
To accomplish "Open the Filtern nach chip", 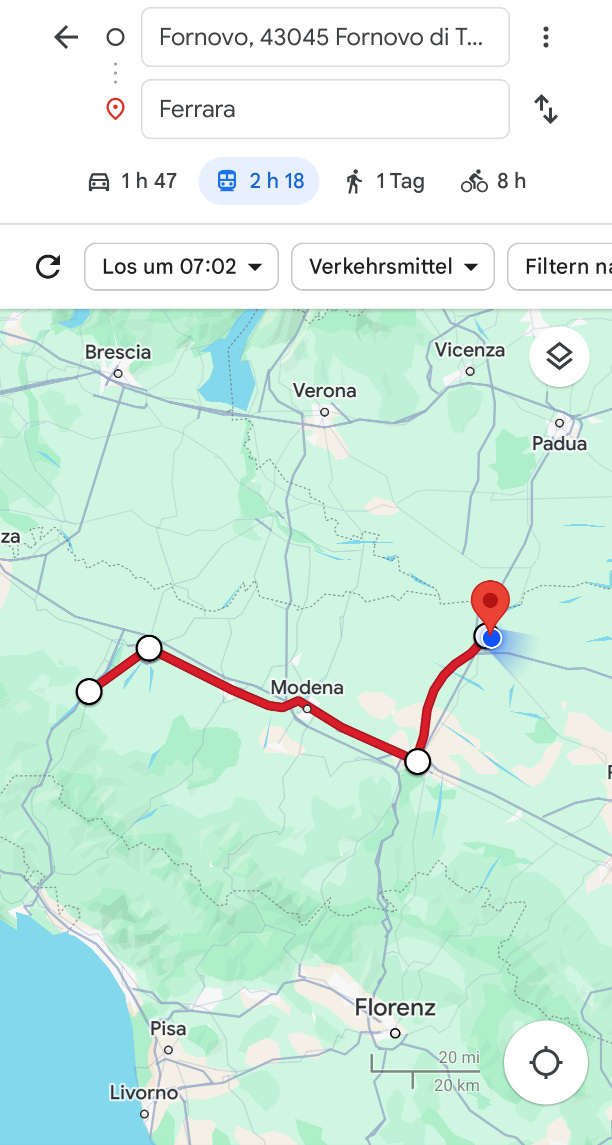I will point(560,267).
